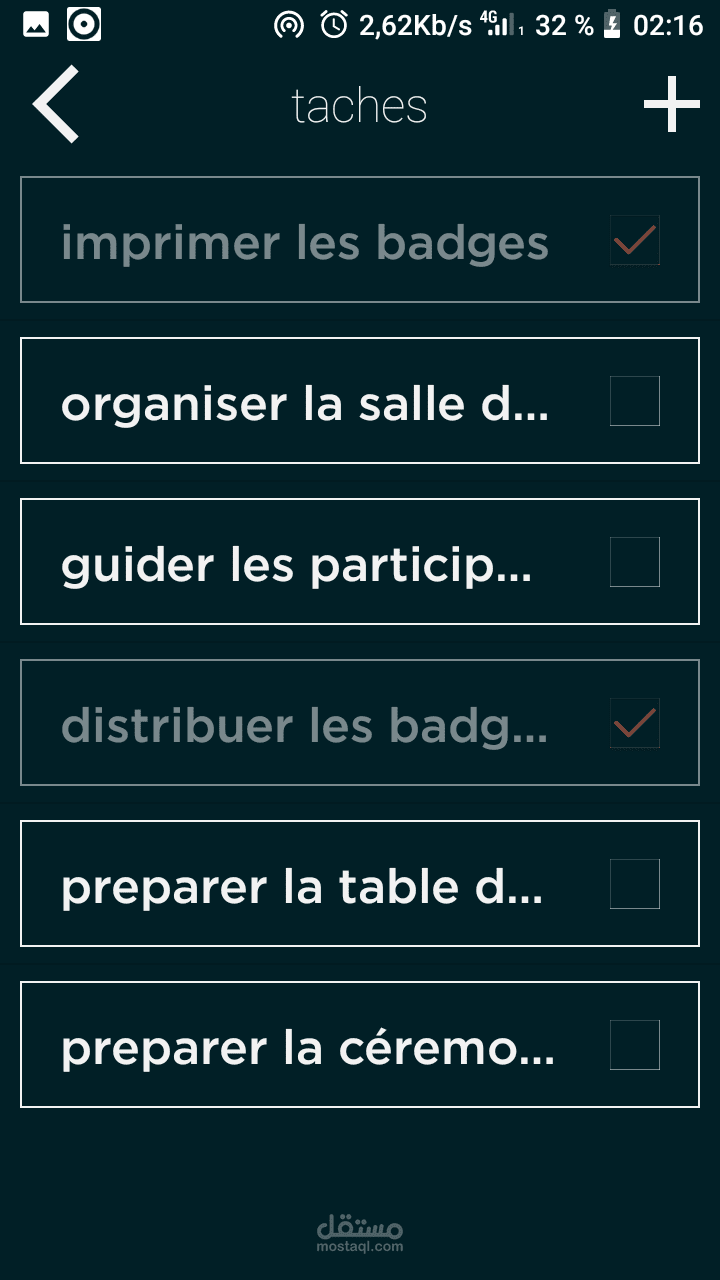The image size is (720, 1280).
Task: Add a new task with the plus icon
Action: [x=671, y=104]
